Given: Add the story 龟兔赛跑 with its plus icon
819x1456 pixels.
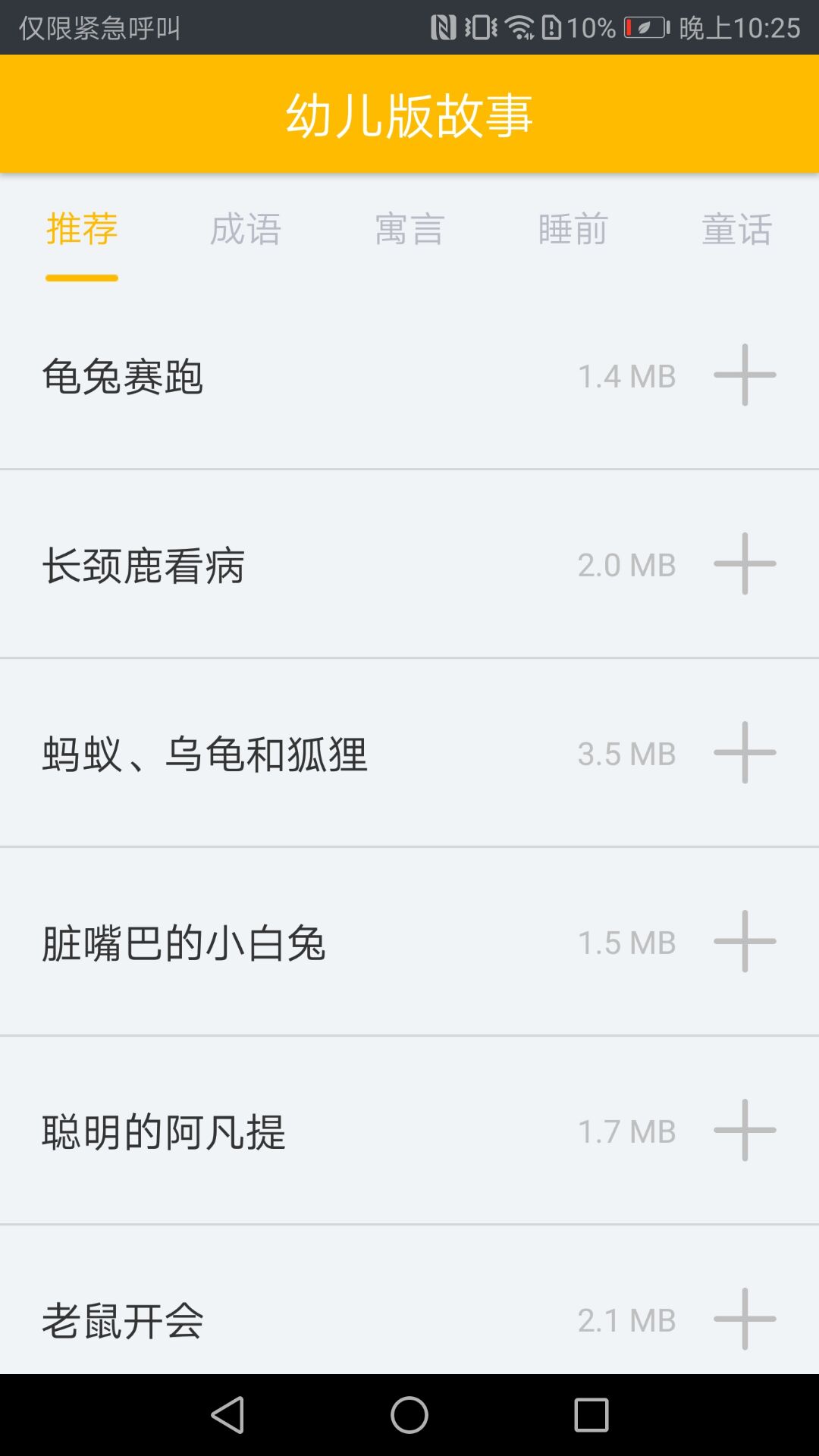Looking at the screenshot, I should [745, 375].
